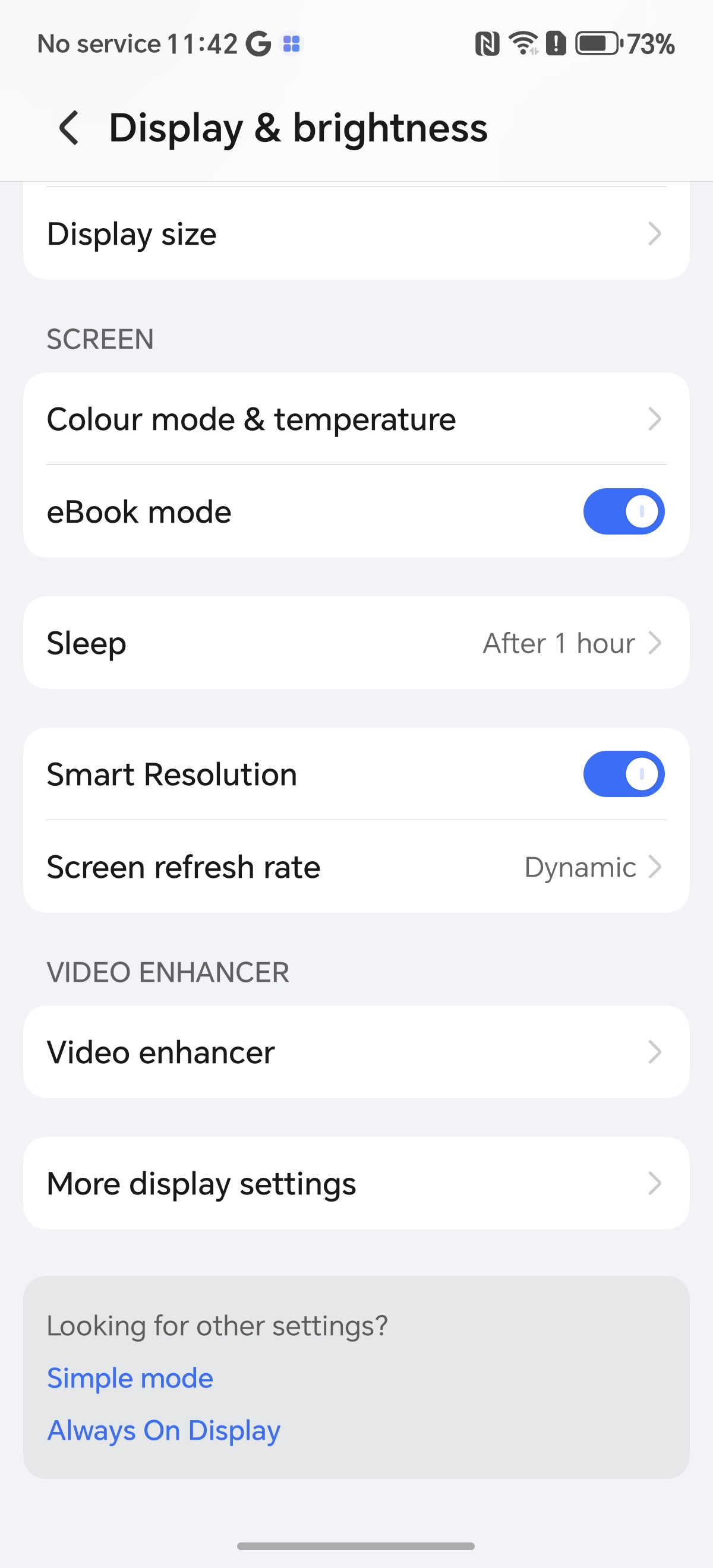Viewport: 713px width, 1568px height.
Task: Change the Sleep timeout
Action: (356, 643)
